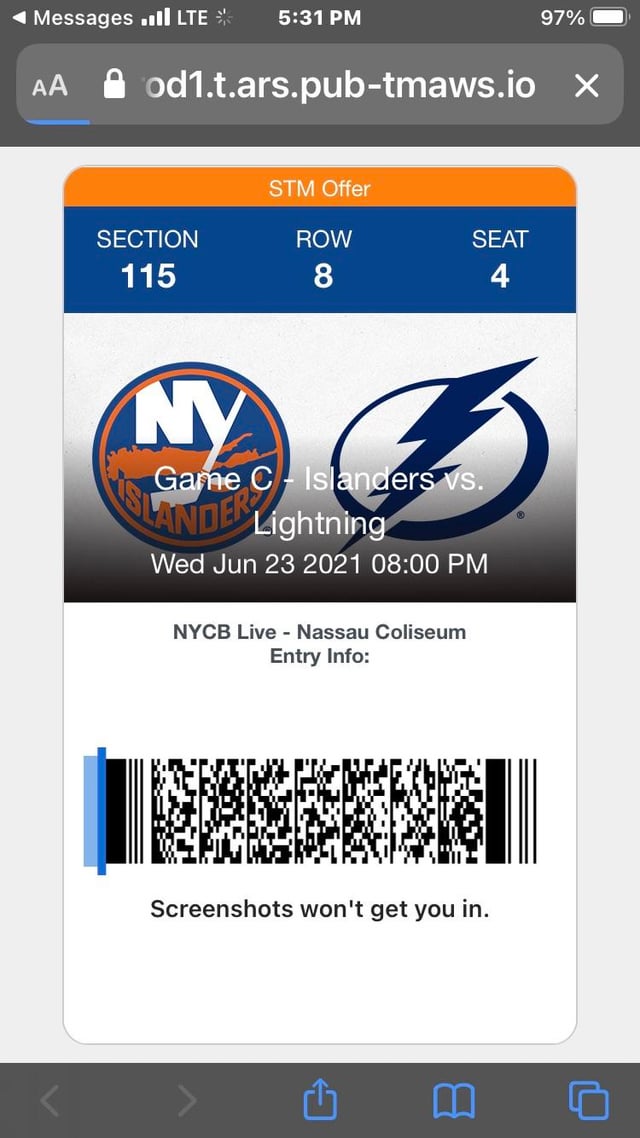Open the Safari share sheet
The image size is (640, 1138).
(320, 1102)
